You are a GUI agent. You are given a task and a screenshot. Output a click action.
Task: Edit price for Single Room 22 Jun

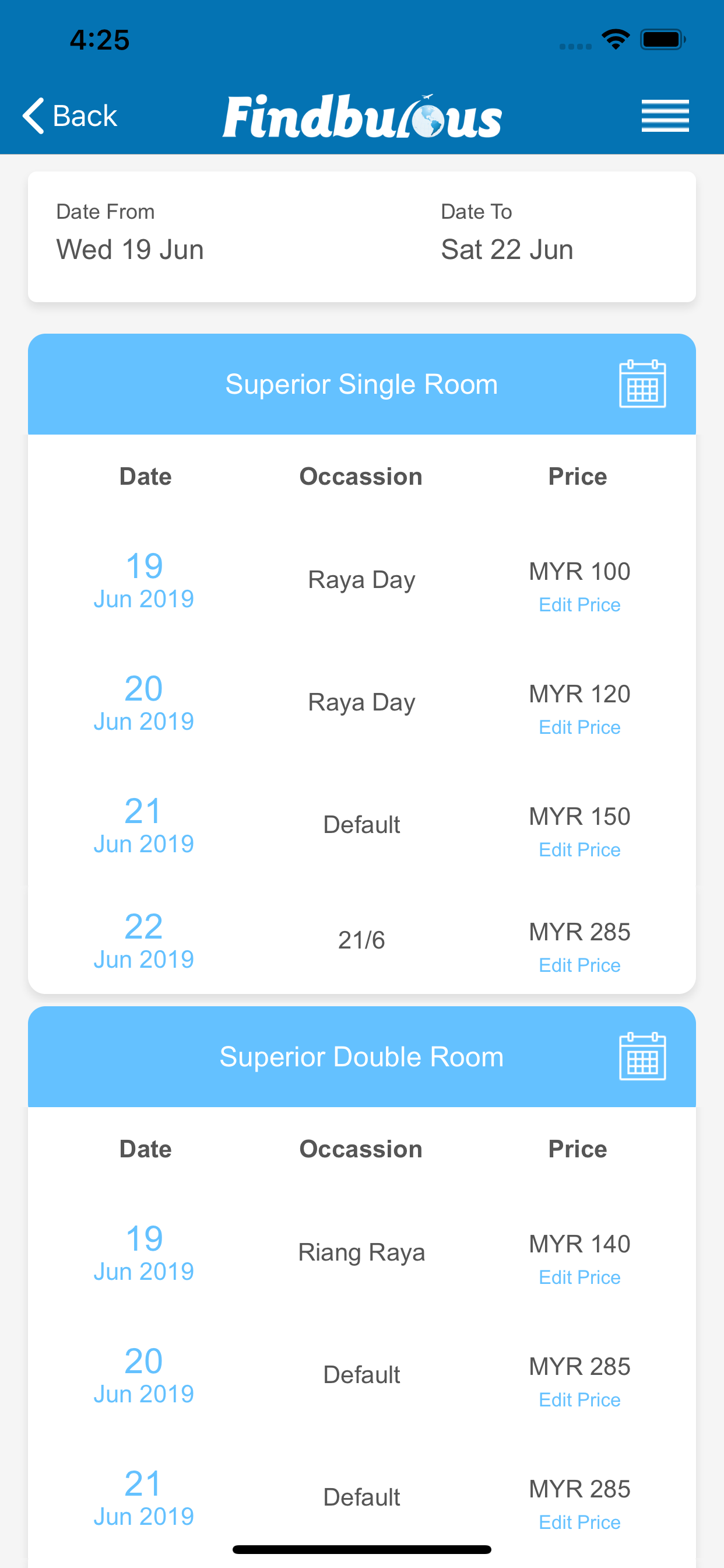click(x=579, y=965)
